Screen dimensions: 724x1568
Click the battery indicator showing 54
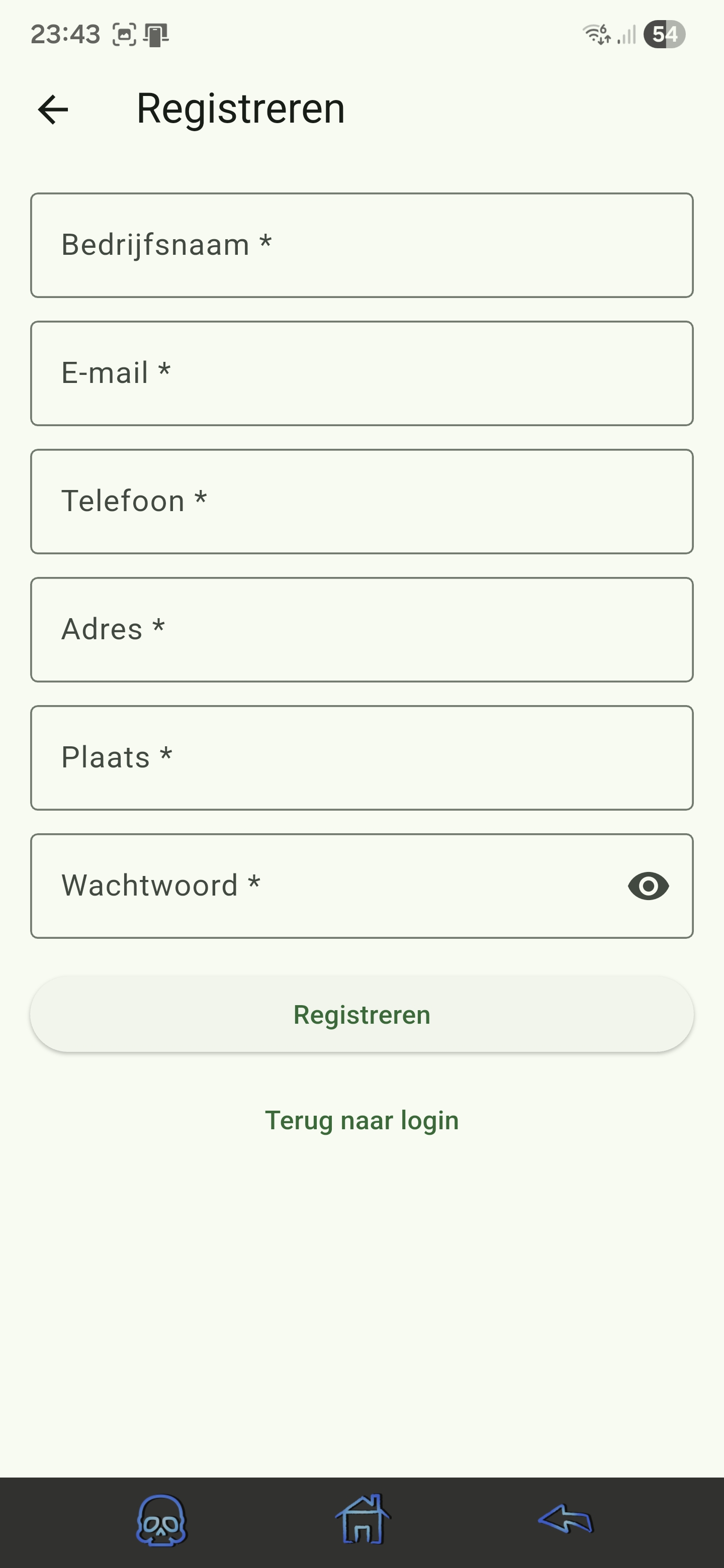664,34
